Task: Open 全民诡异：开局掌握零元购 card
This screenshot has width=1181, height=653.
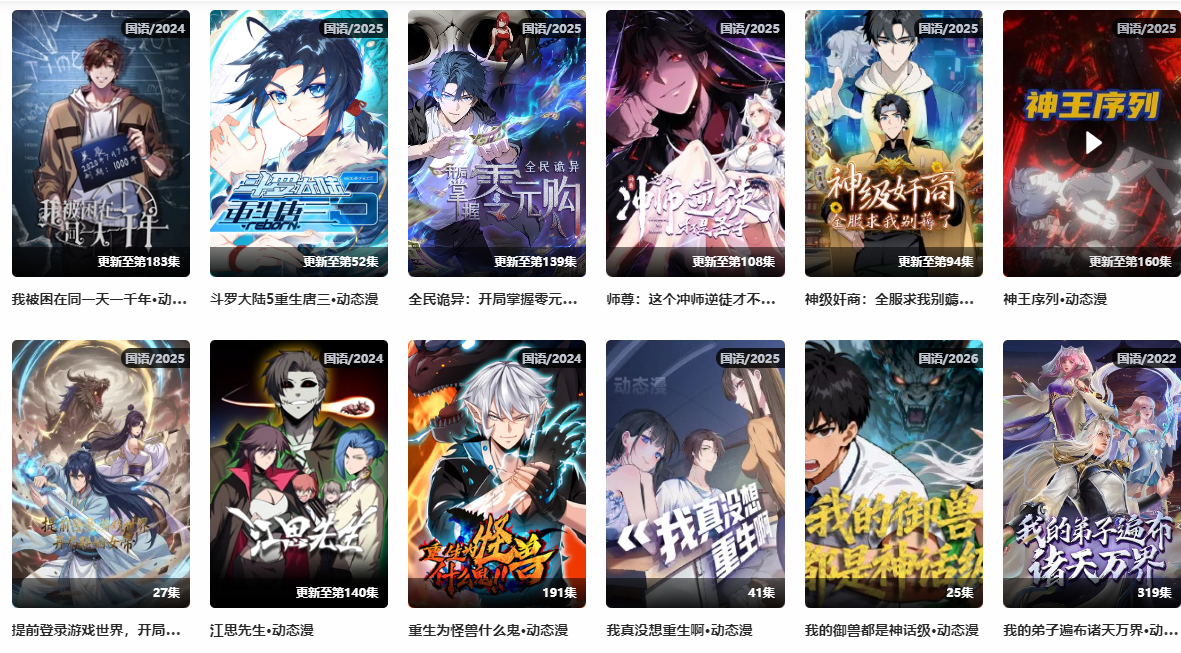Action: pos(496,143)
